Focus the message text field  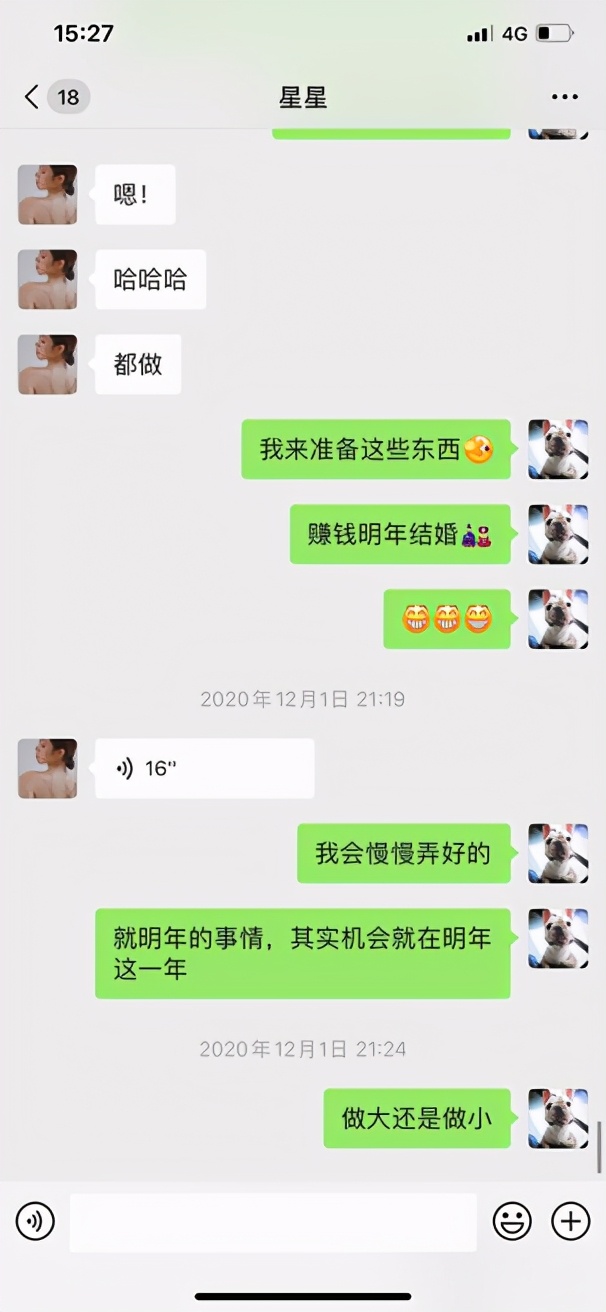tap(272, 1221)
